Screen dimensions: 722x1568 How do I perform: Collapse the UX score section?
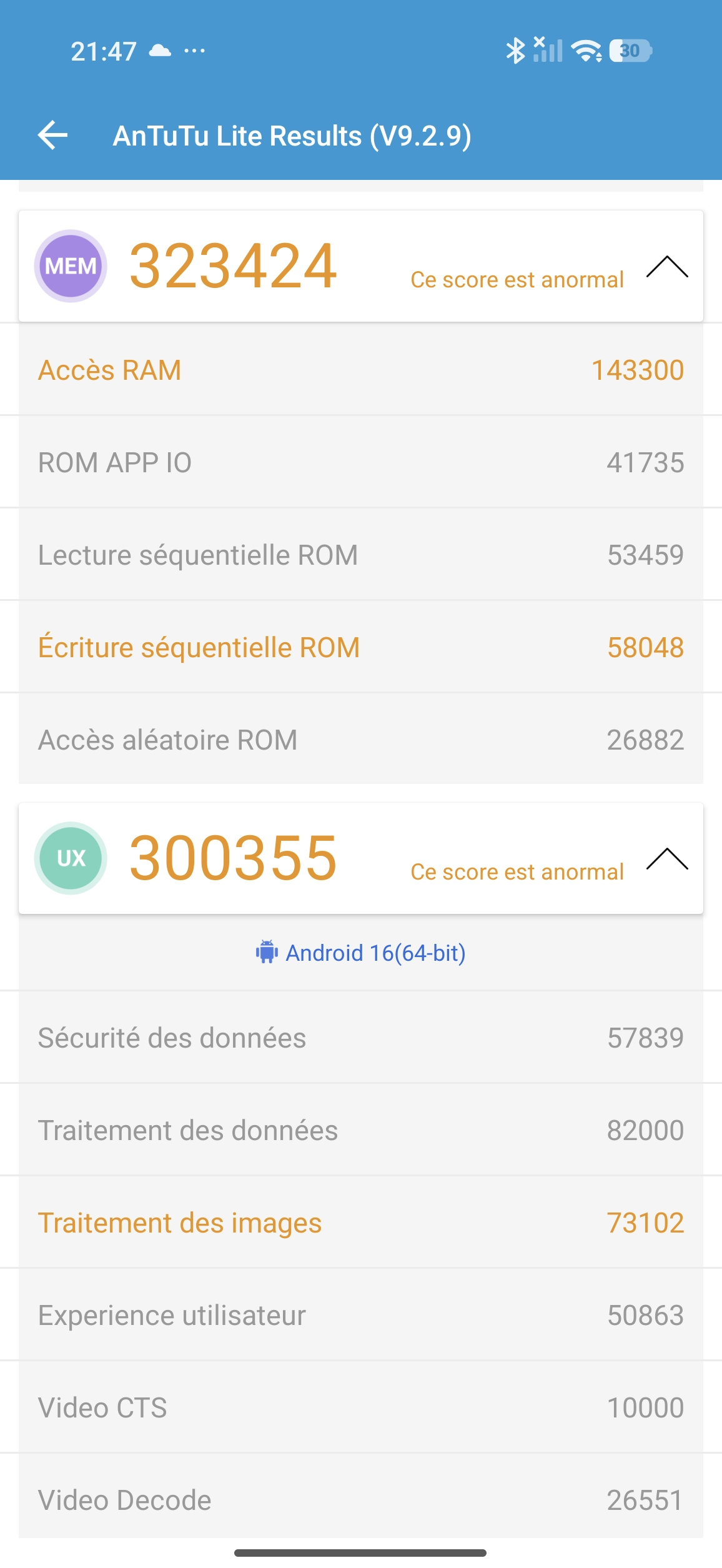[x=666, y=859]
